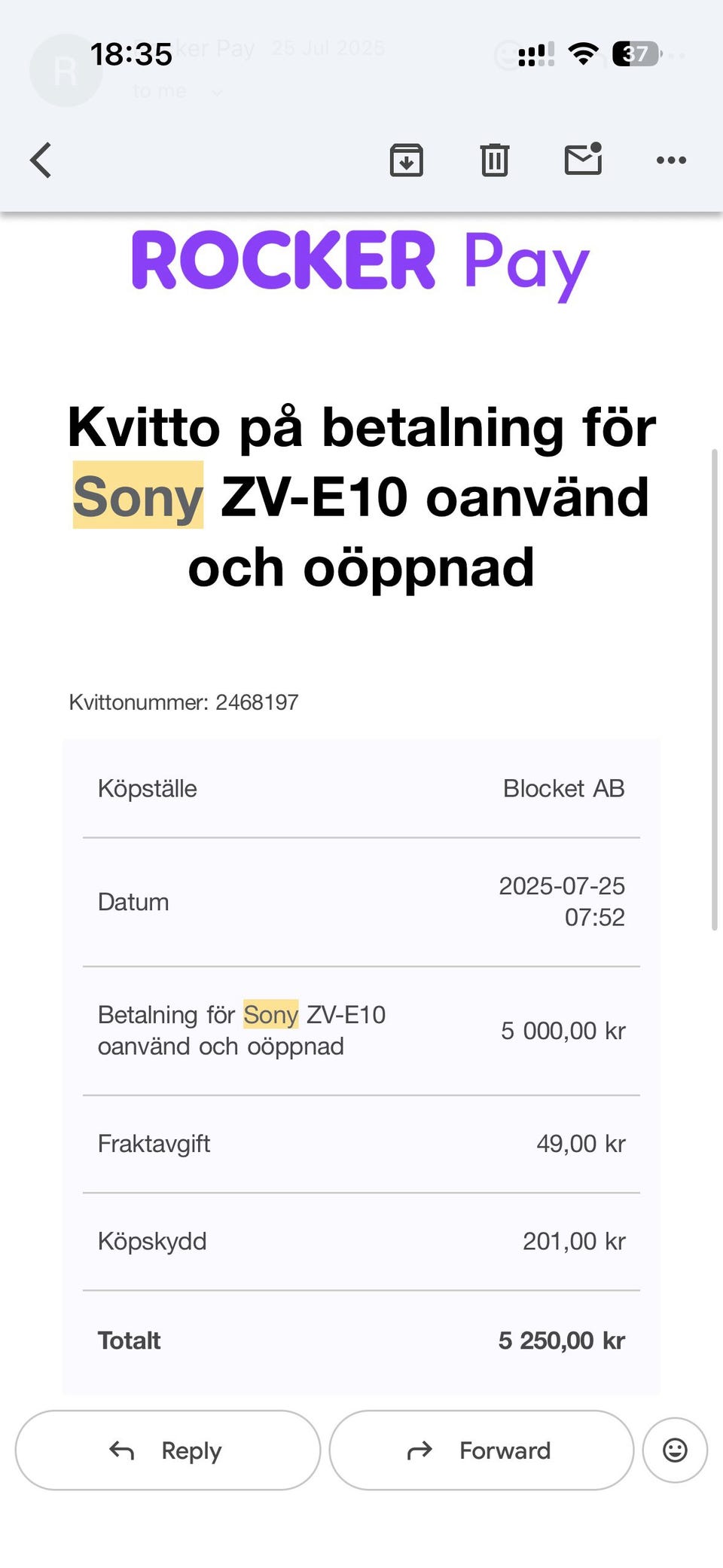Open the more options menu
Screen dimensions: 723x1568
tap(671, 160)
